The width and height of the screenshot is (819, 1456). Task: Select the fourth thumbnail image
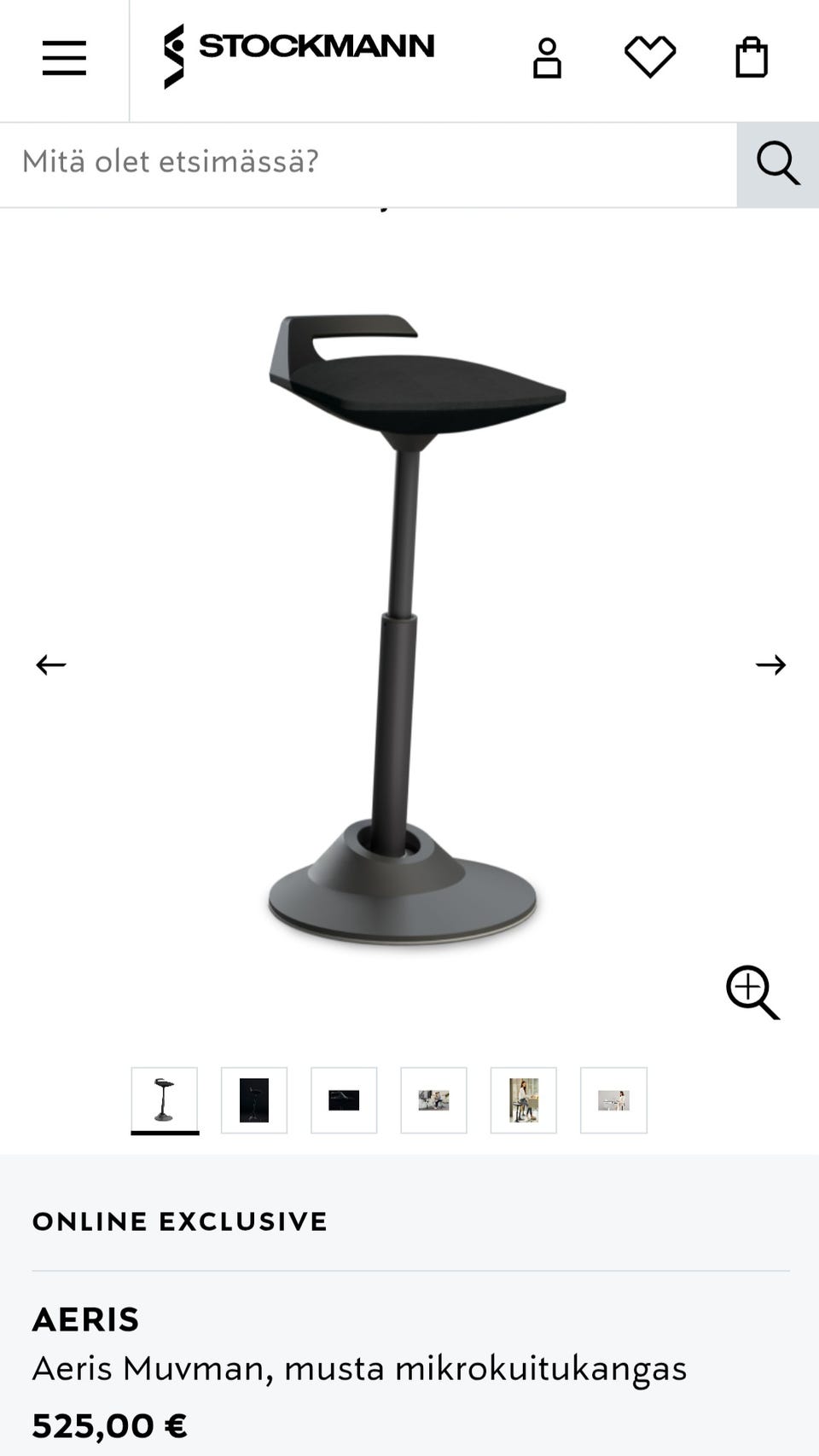click(433, 1100)
